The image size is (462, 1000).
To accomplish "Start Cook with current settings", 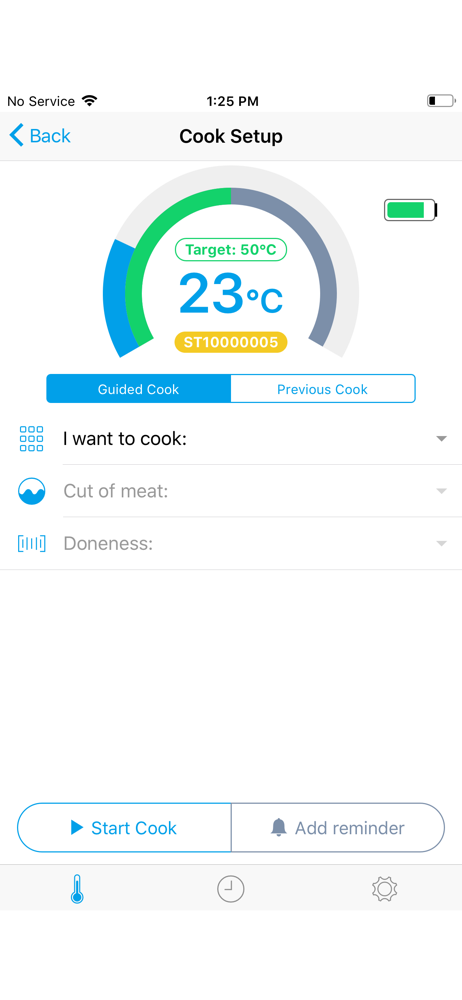I will (124, 828).
